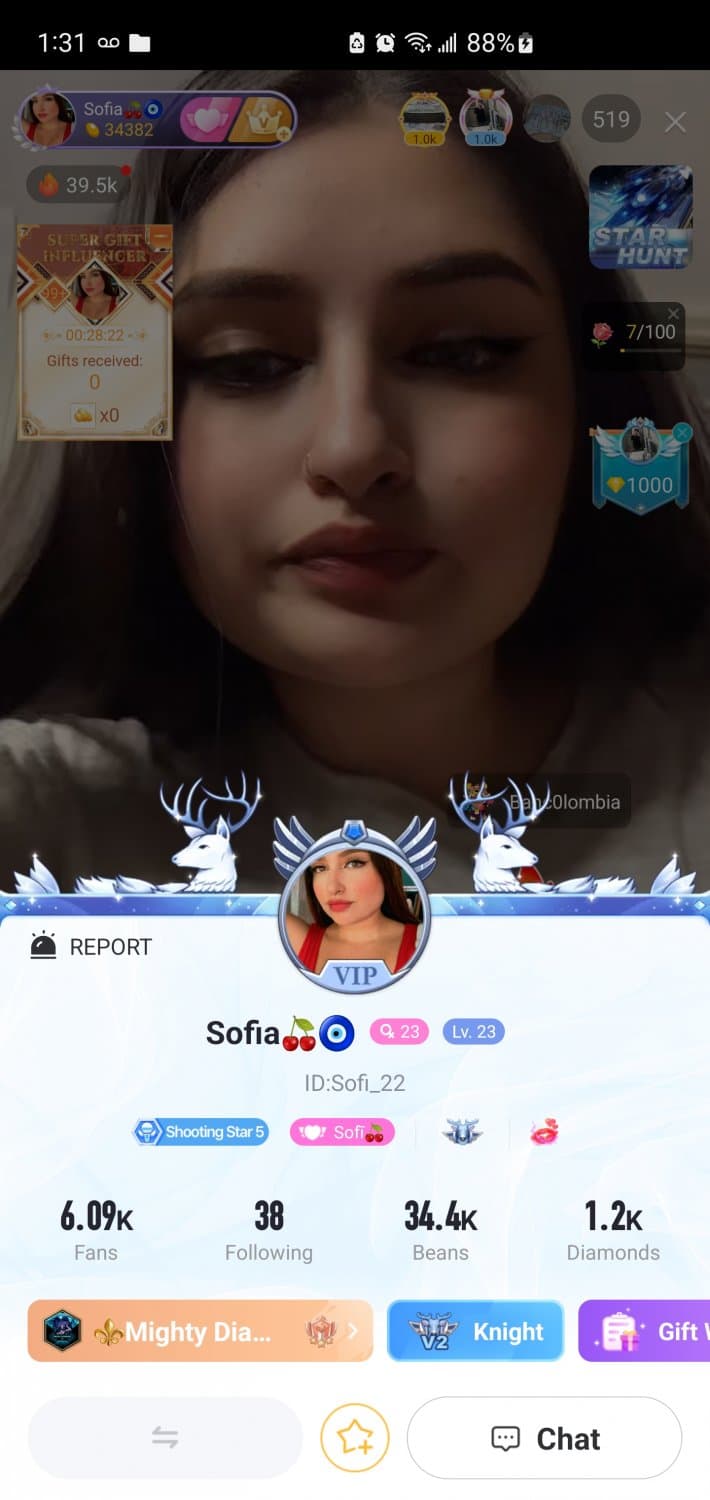710x1500 pixels.
Task: Tap the Shooting Star 5 badge
Action: click(x=201, y=1132)
